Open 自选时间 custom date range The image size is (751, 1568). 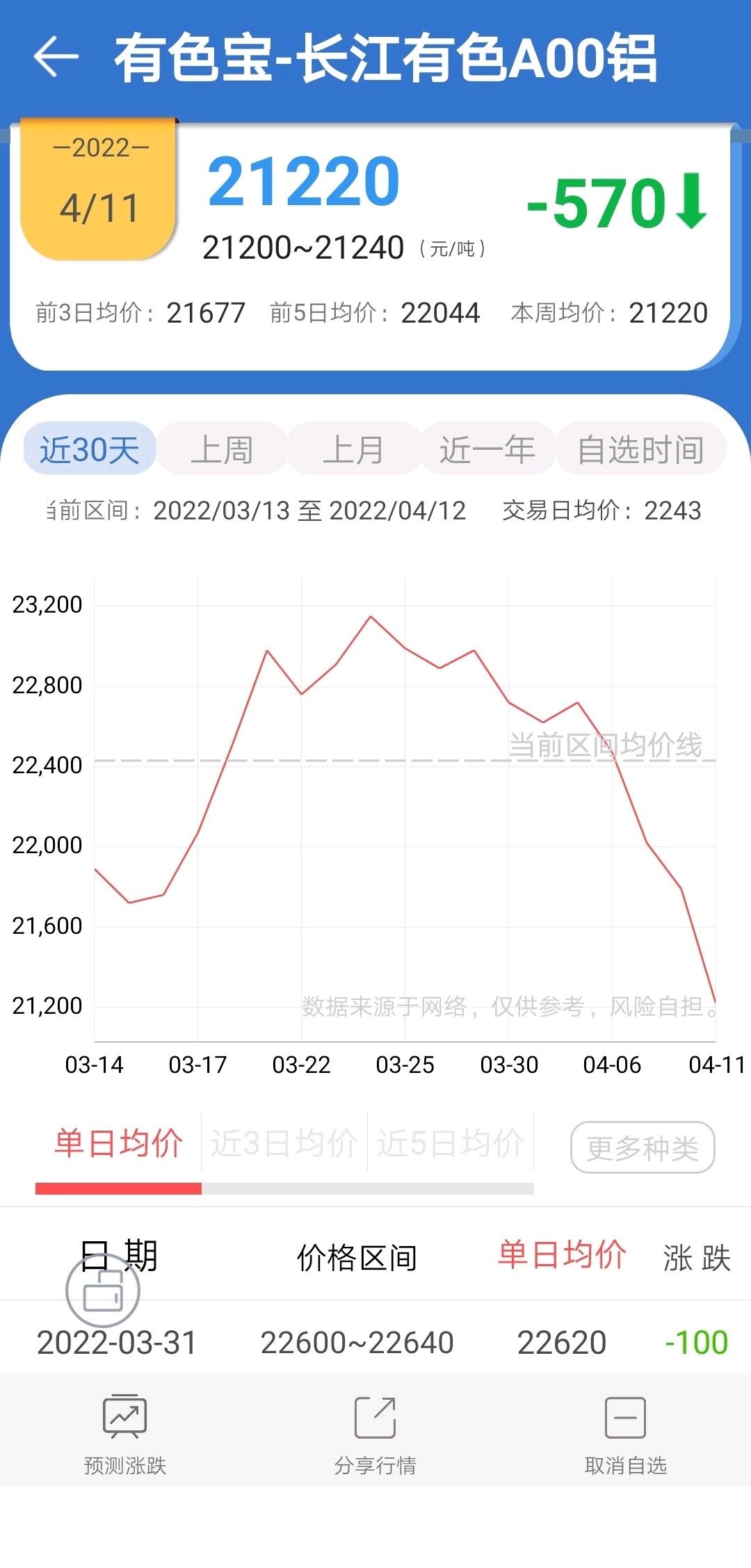640,449
